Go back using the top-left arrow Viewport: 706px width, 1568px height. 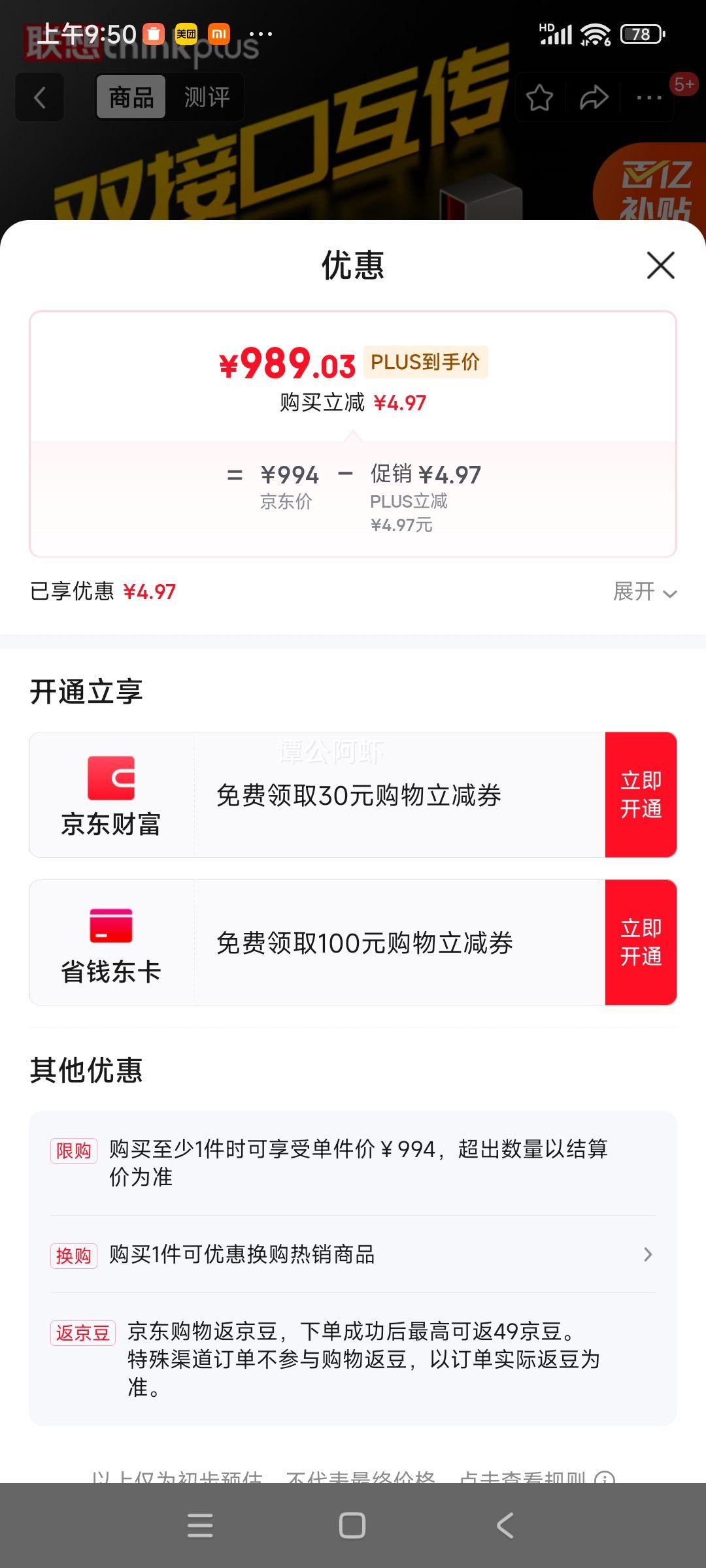pos(40,98)
